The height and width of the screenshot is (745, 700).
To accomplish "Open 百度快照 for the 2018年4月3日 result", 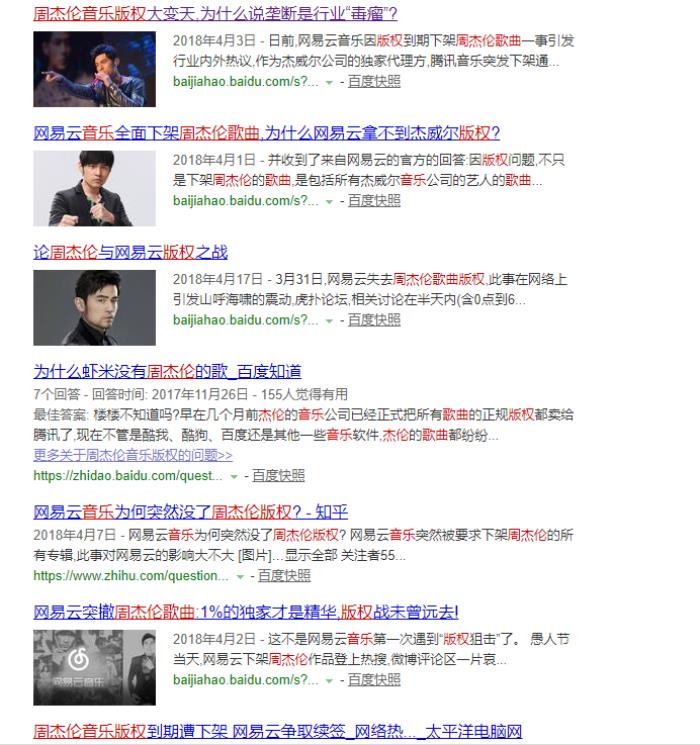I will 374,81.
